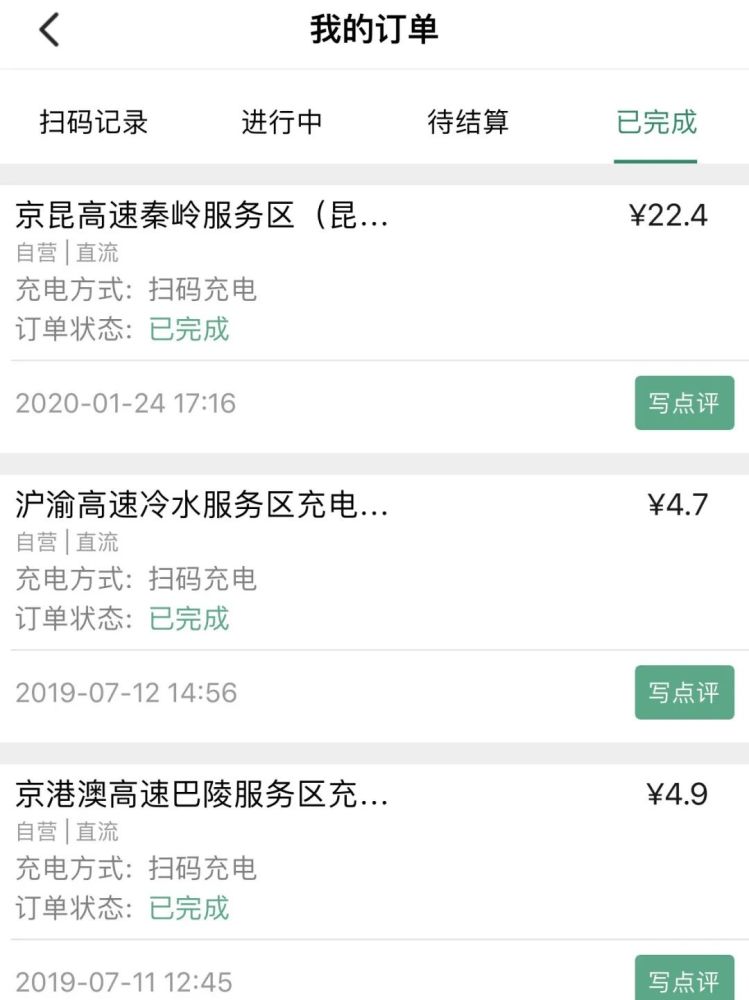Select the 已完成 tab

[656, 122]
